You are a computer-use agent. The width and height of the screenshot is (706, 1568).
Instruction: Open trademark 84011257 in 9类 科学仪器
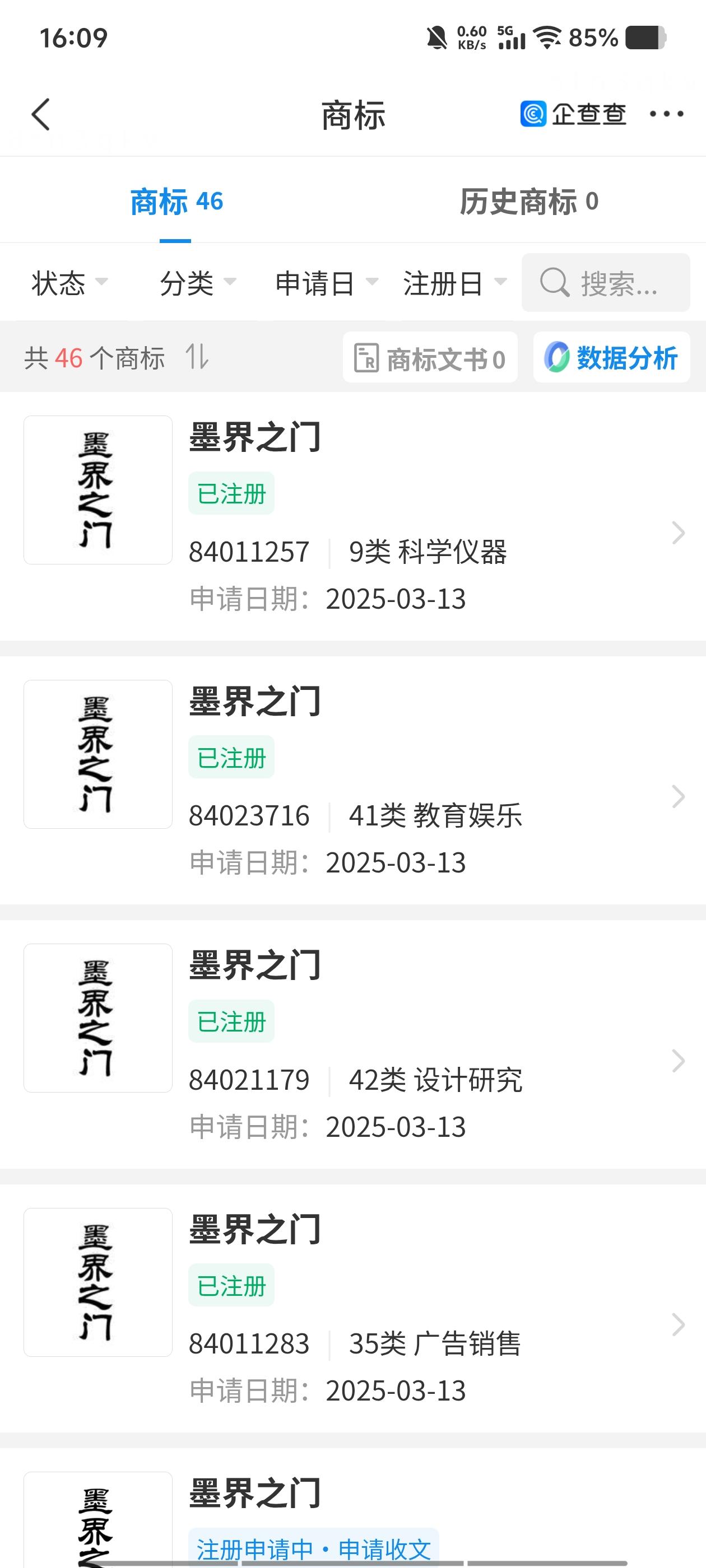[x=352, y=516]
